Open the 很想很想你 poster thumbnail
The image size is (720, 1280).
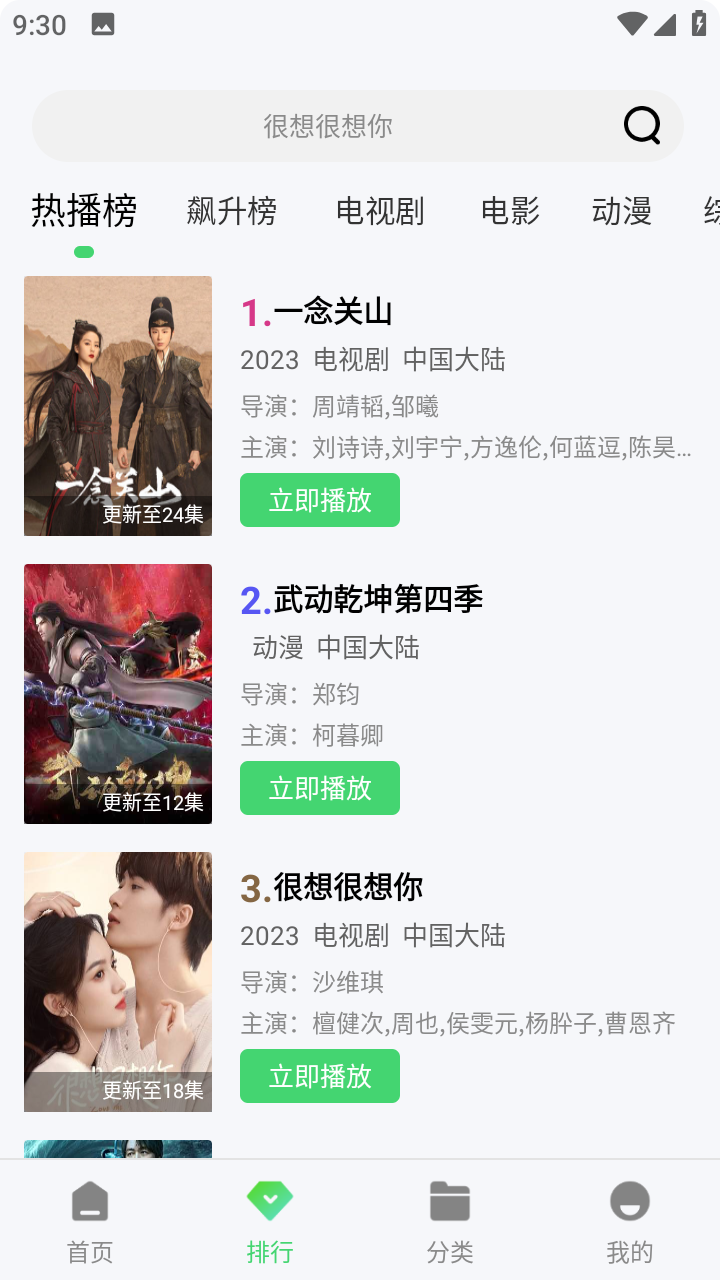(x=117, y=981)
